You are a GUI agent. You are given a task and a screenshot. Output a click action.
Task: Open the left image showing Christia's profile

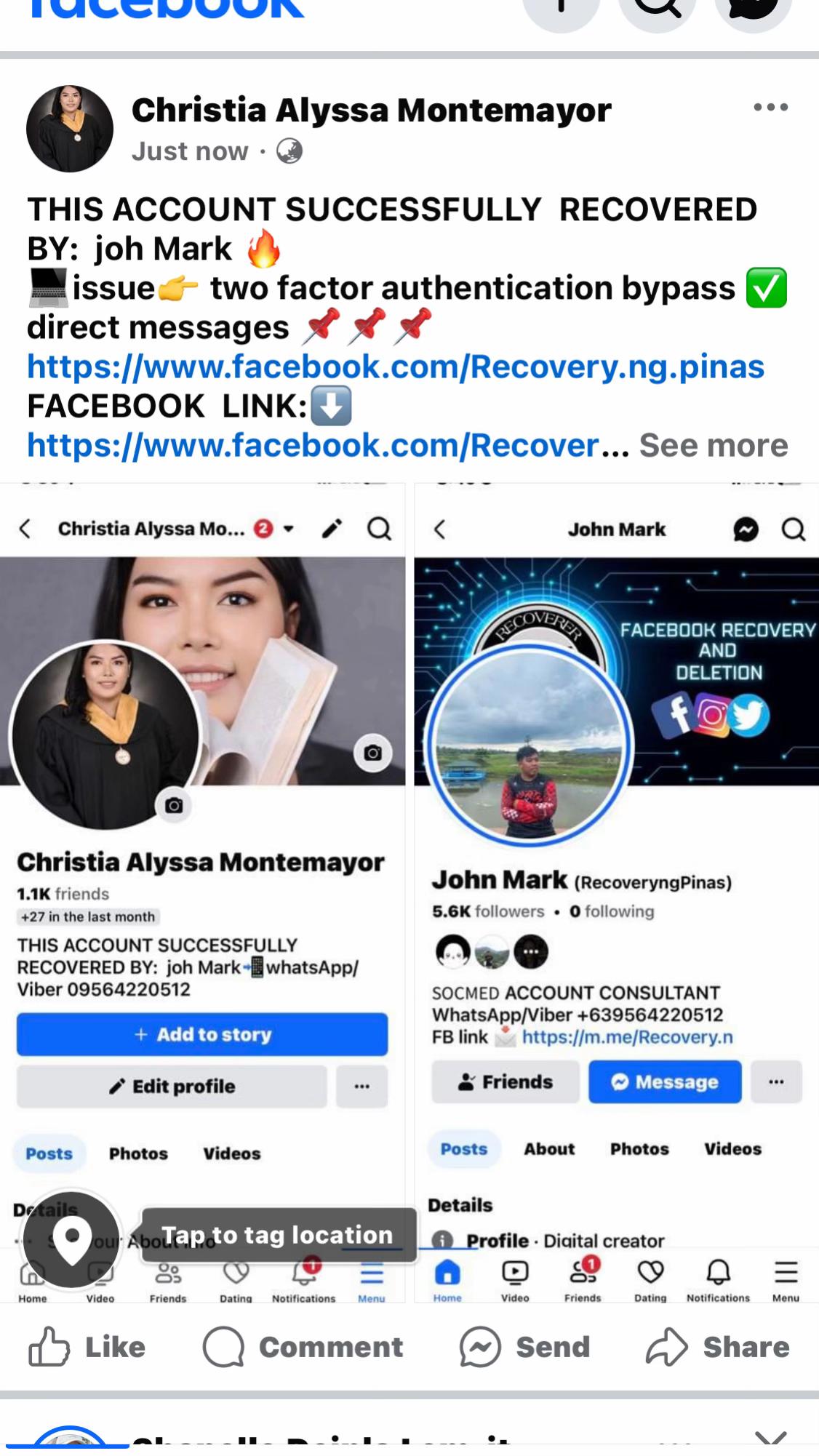point(202,892)
